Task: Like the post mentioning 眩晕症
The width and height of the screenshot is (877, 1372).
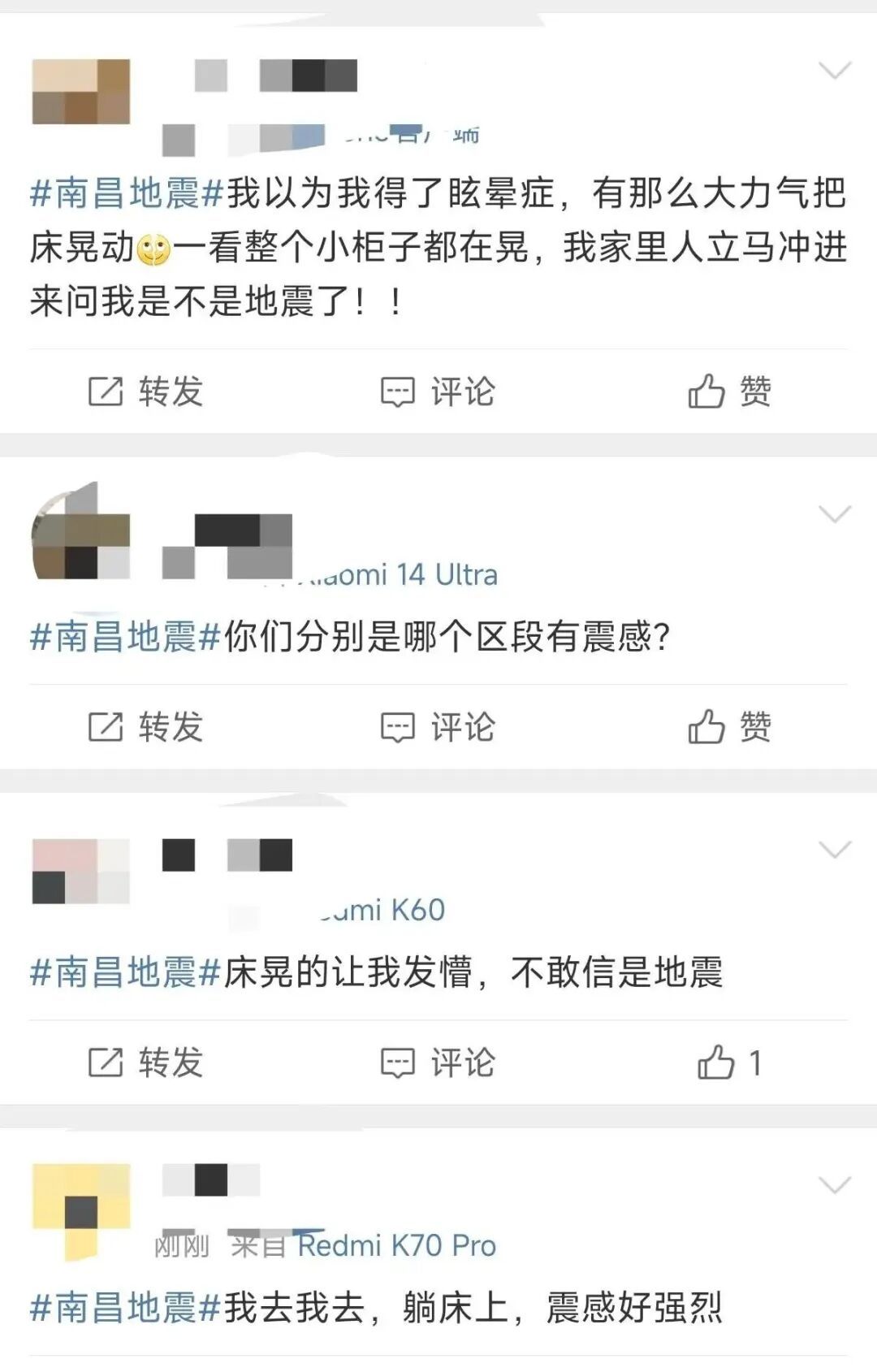Action: (730, 392)
